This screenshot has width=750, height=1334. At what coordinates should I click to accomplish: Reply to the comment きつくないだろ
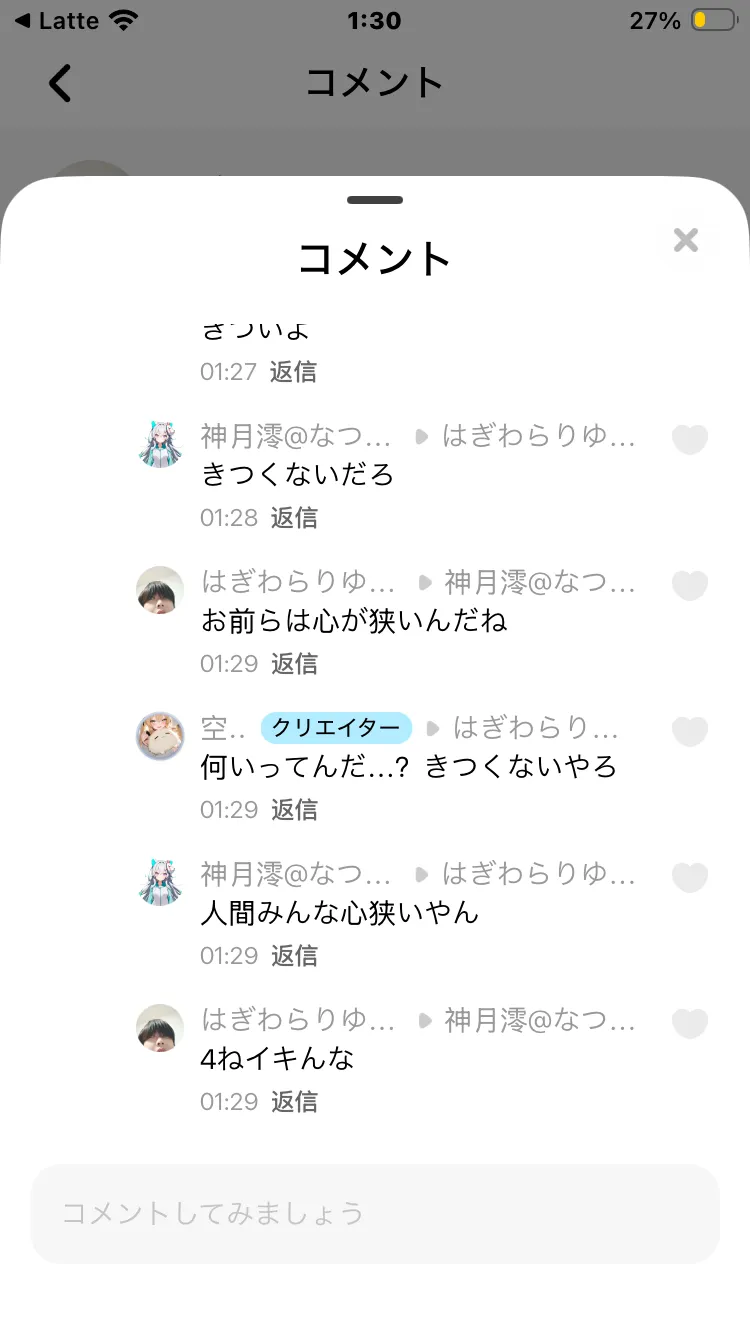tap(294, 517)
